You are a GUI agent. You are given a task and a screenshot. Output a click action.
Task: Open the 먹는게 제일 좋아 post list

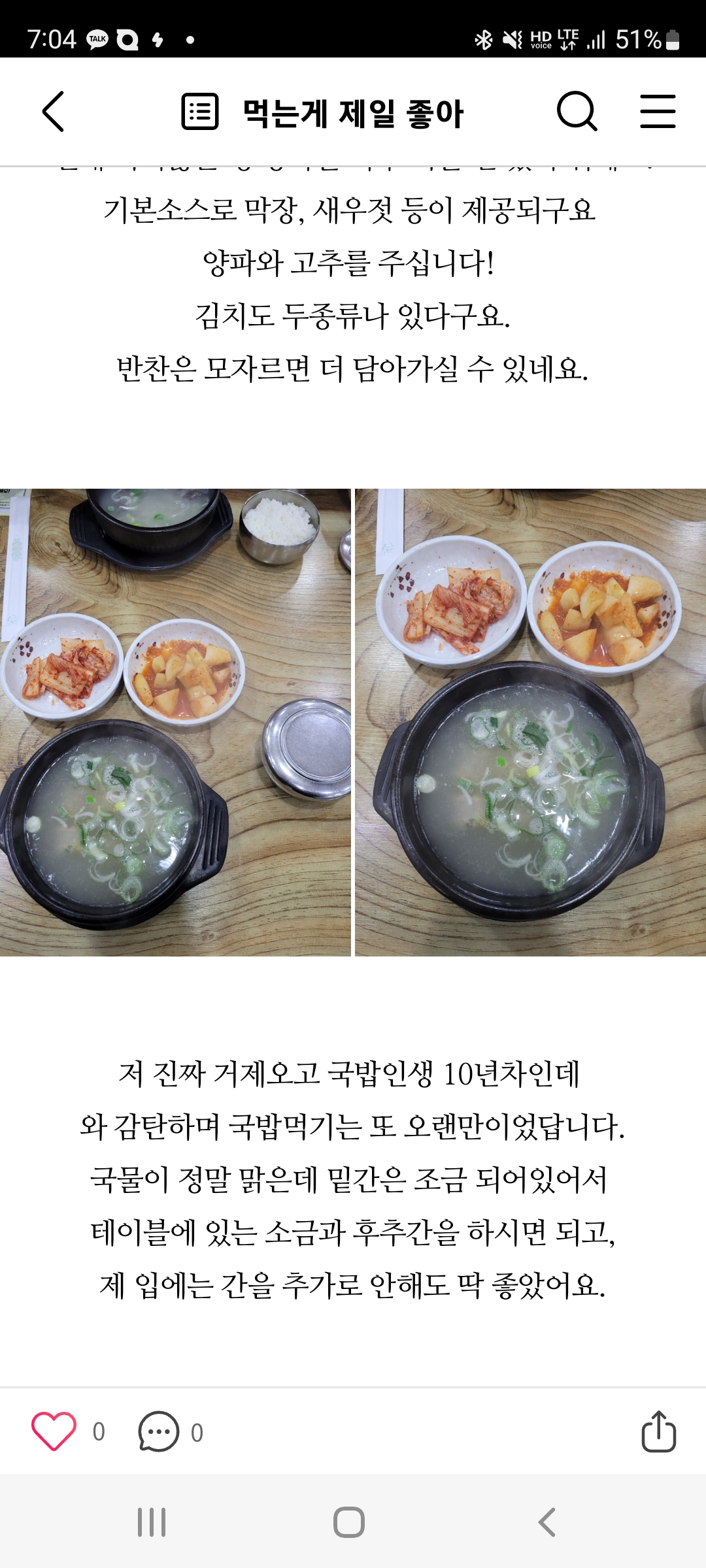point(322,112)
